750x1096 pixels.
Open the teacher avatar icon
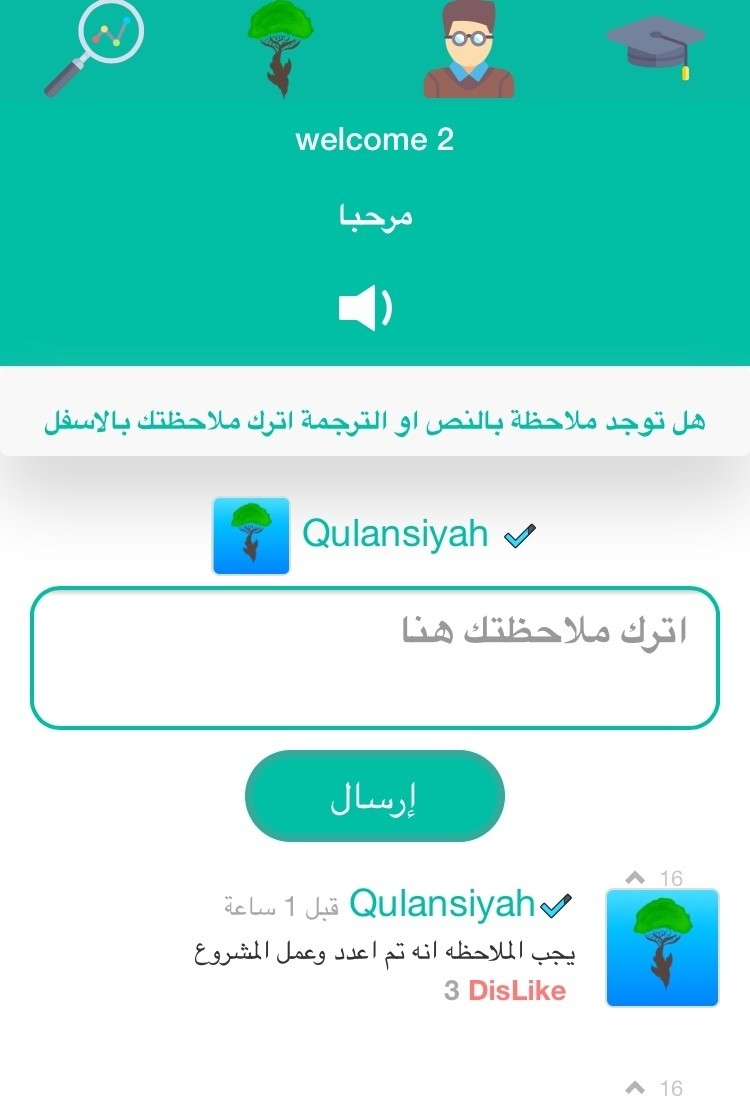[469, 48]
